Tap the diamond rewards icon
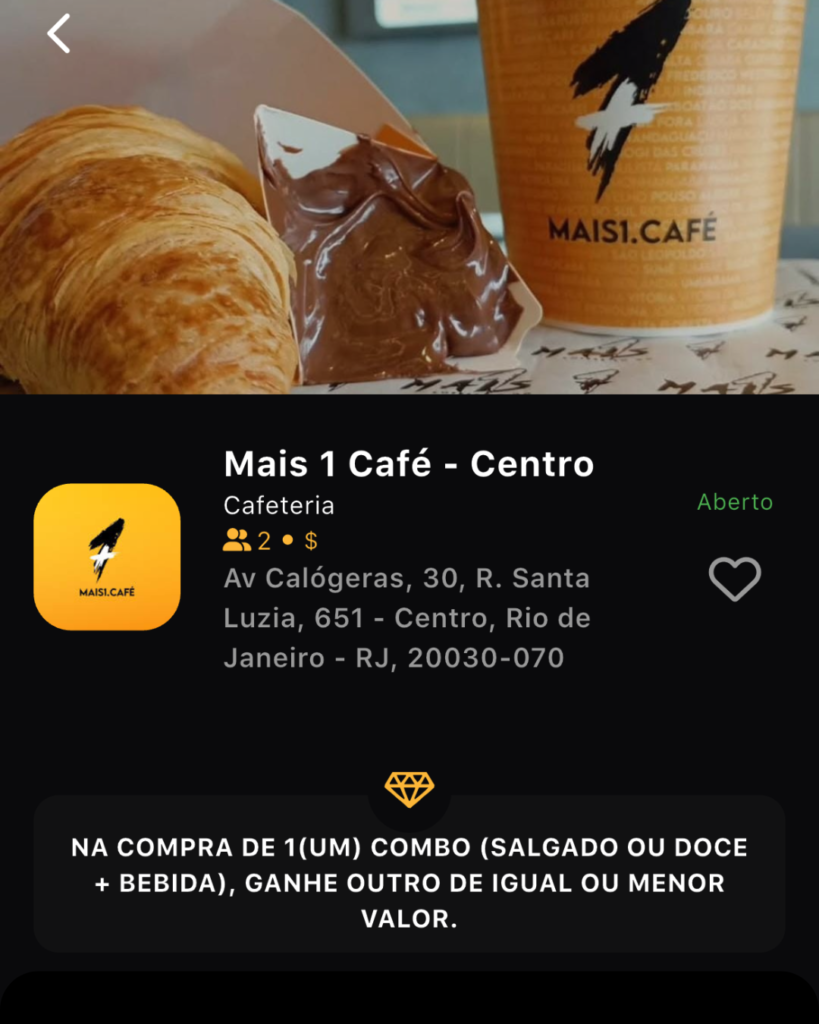The image size is (819, 1024). (410, 787)
